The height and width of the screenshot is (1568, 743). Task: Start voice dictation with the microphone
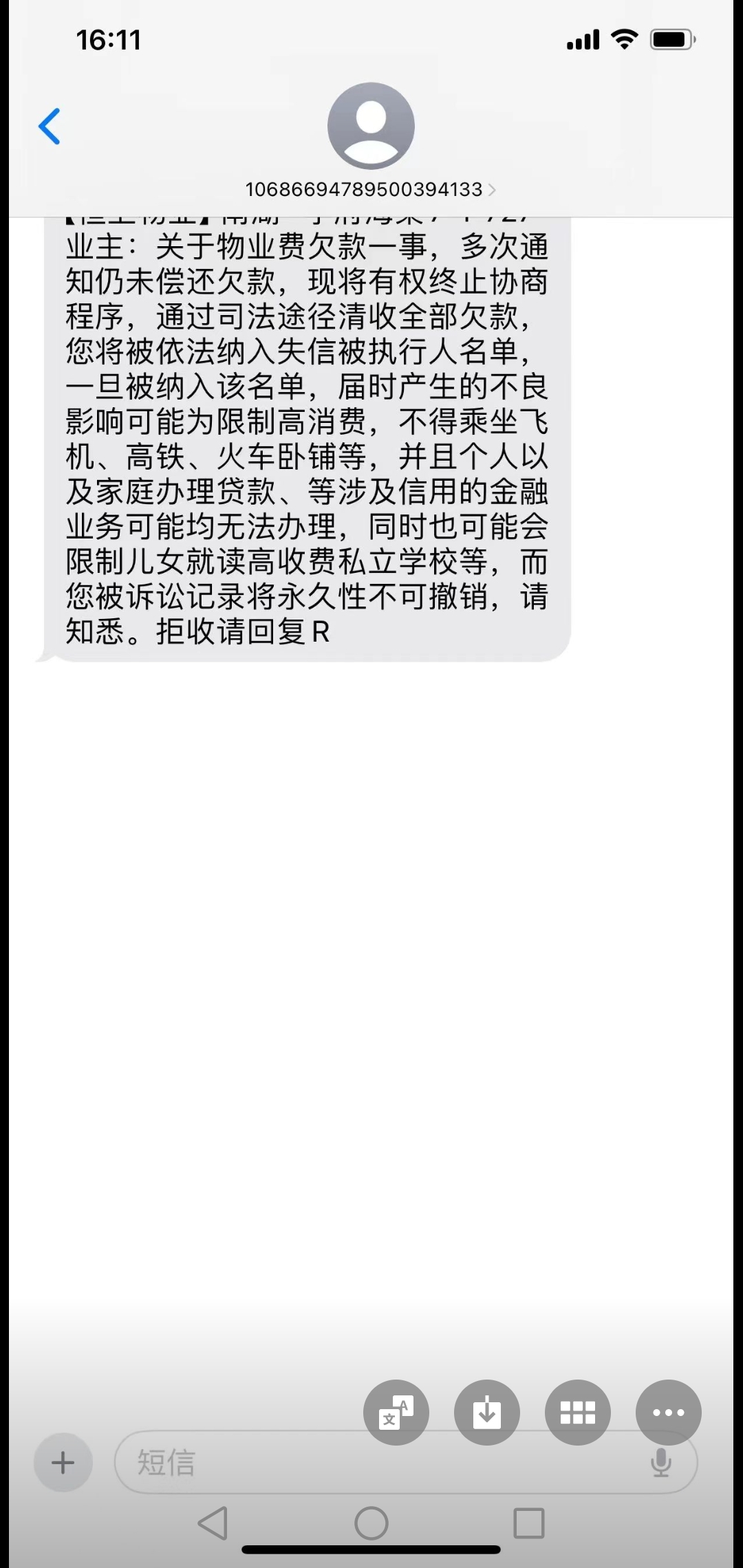tap(661, 1462)
